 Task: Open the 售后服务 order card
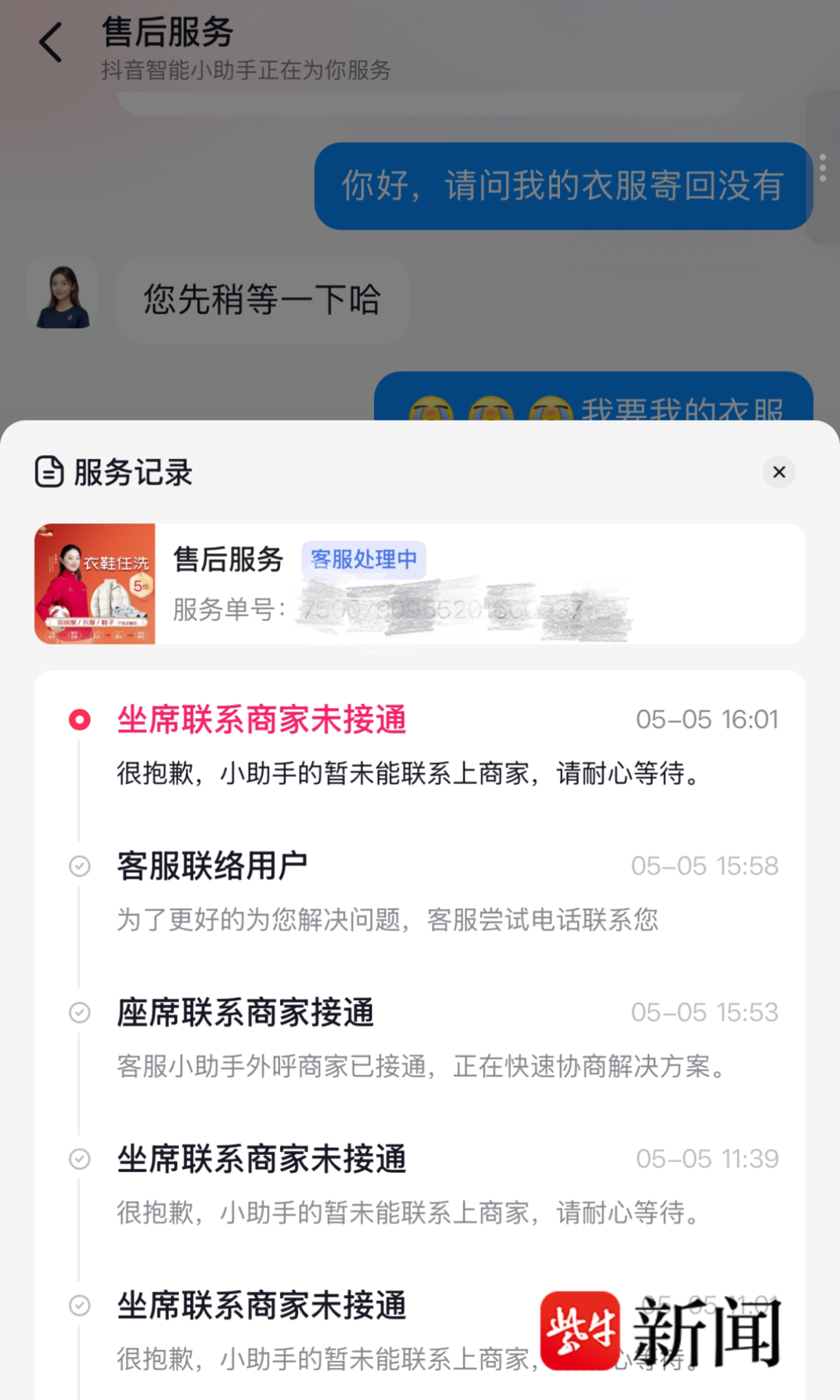click(419, 583)
